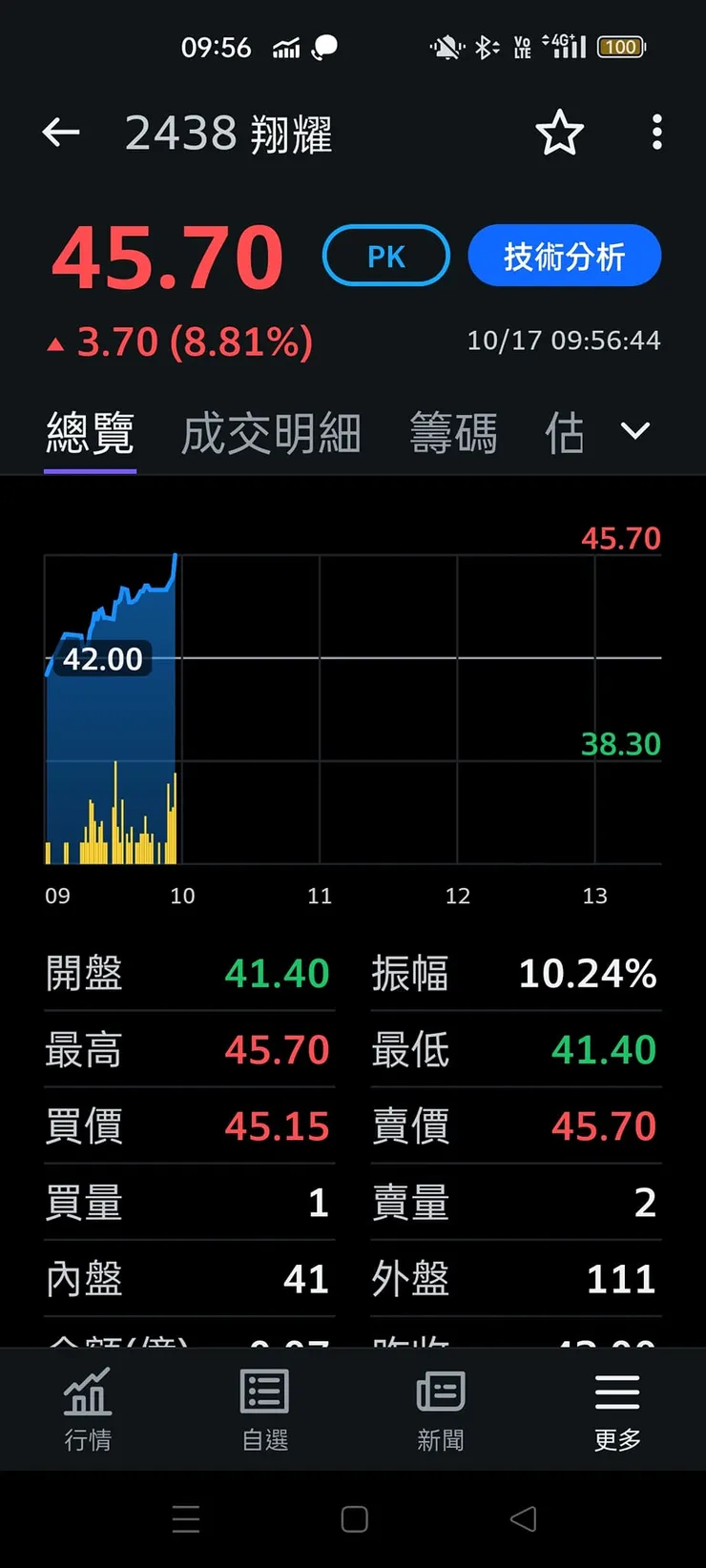The image size is (706, 1568).
Task: Expand the hidden tabs chevron
Action: coord(633,431)
